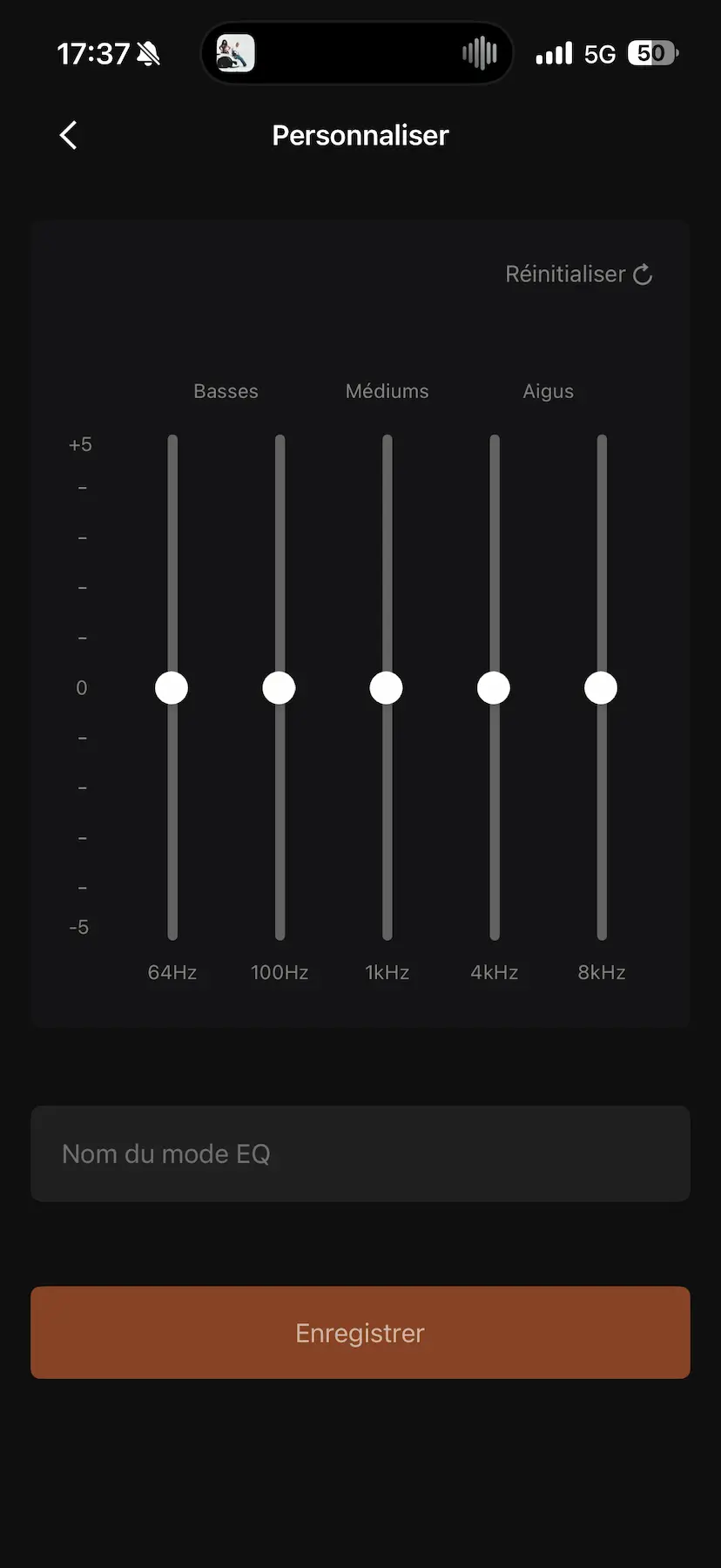This screenshot has height=1568, width=721.
Task: Tap the 1kHz slider knob
Action: tap(386, 688)
